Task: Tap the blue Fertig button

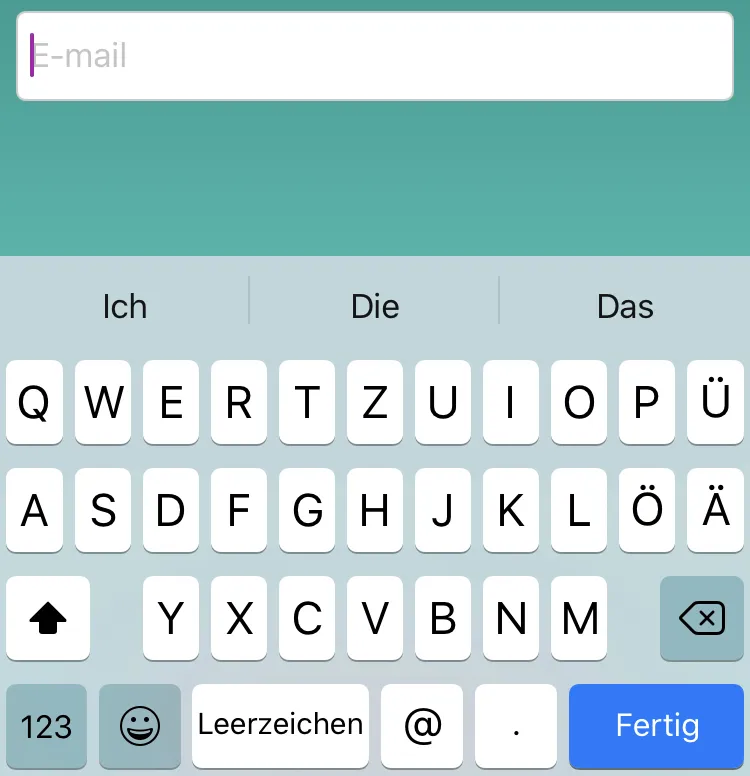Action: (x=656, y=725)
